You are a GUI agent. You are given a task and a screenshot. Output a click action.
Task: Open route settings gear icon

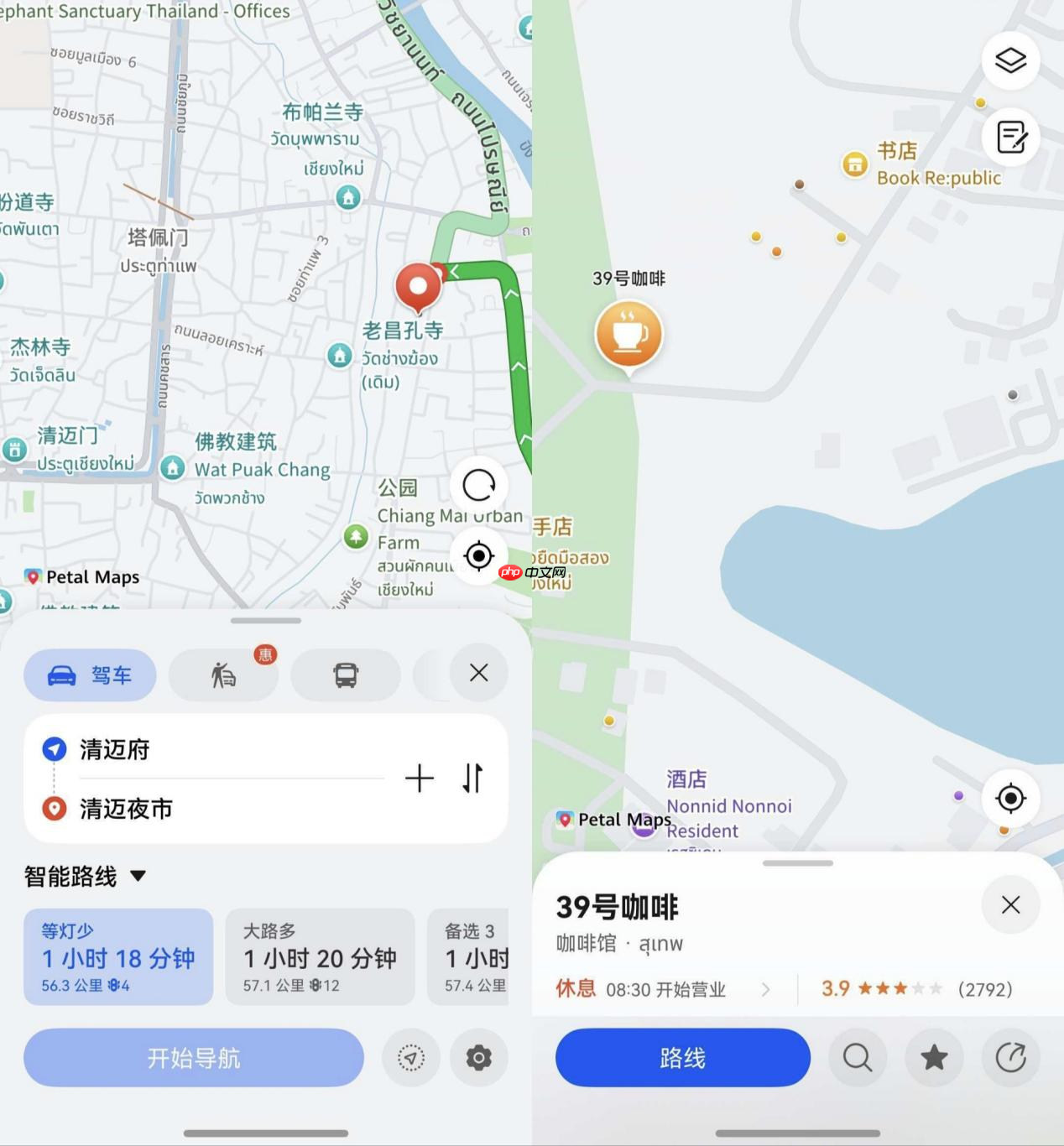coord(478,1058)
